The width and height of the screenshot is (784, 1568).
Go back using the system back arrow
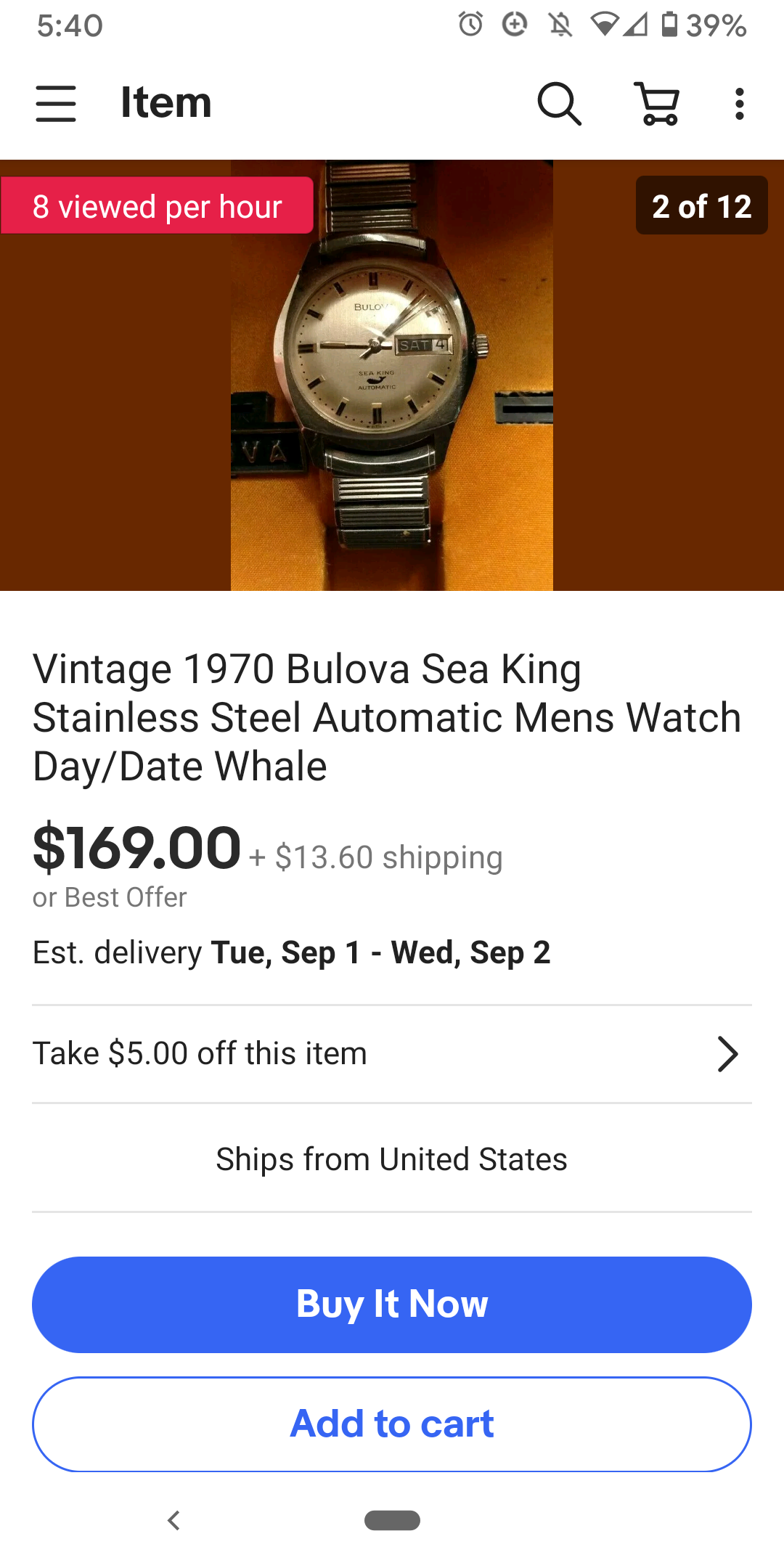[173, 1520]
